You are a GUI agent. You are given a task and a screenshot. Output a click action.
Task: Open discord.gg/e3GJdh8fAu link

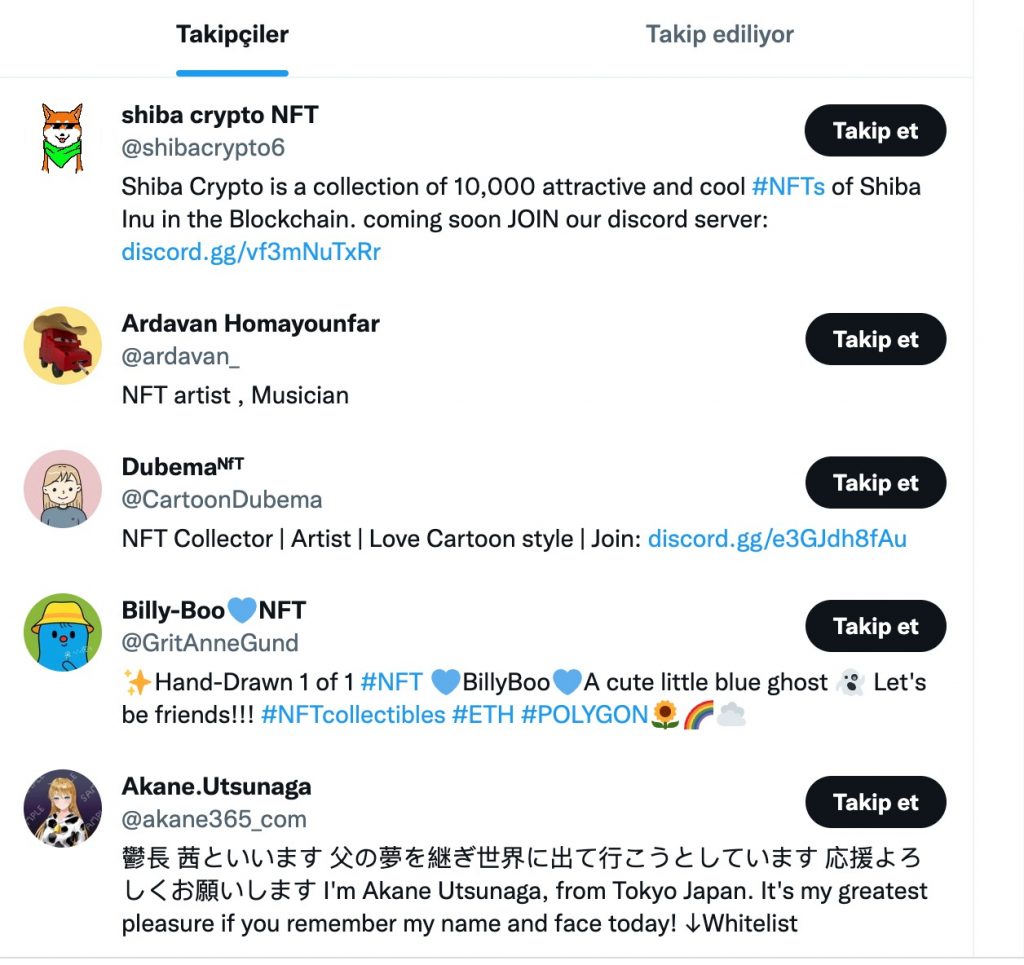pyautogui.click(x=777, y=539)
